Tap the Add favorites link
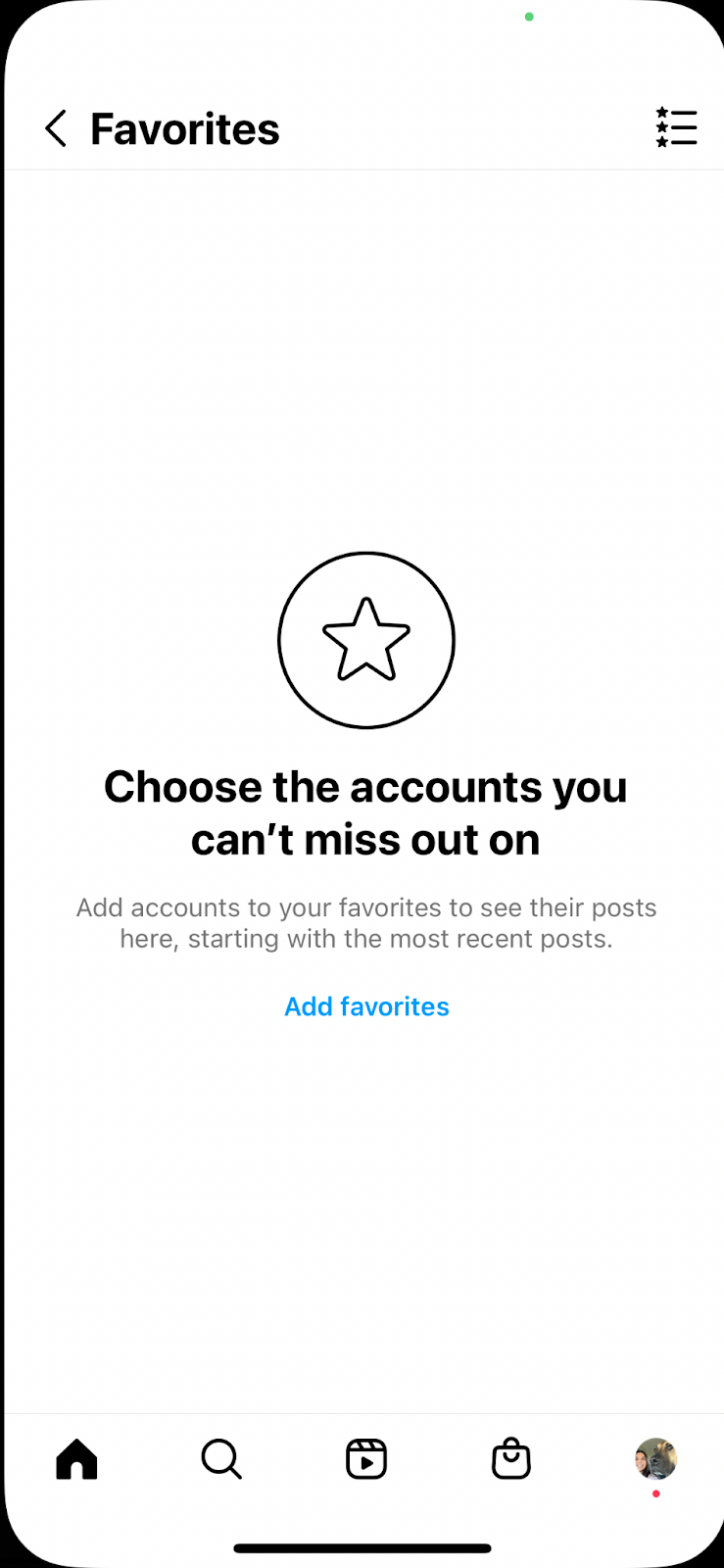This screenshot has height=1568, width=724. coord(366,1006)
